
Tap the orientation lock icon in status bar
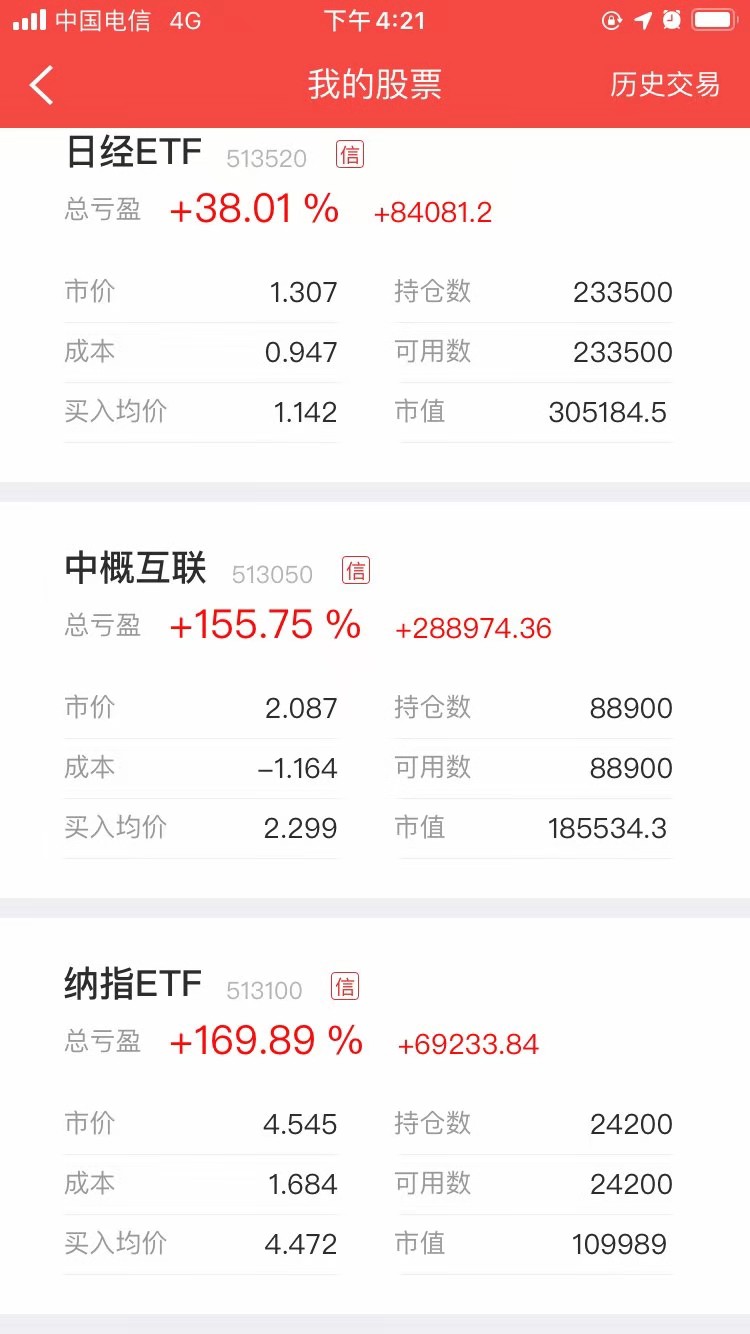coord(611,20)
